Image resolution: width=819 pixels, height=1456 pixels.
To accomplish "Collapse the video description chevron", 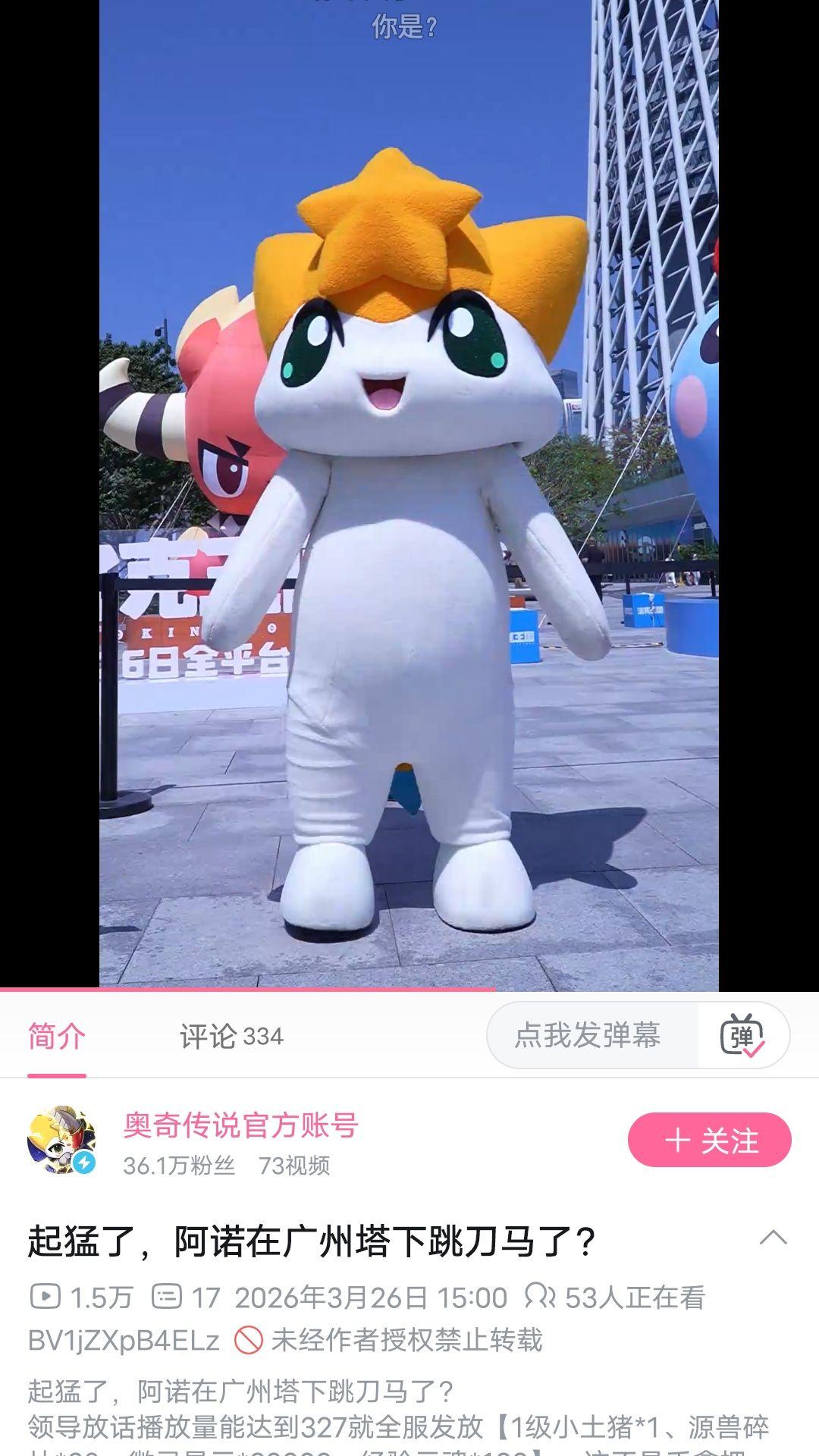I will pos(773,1238).
